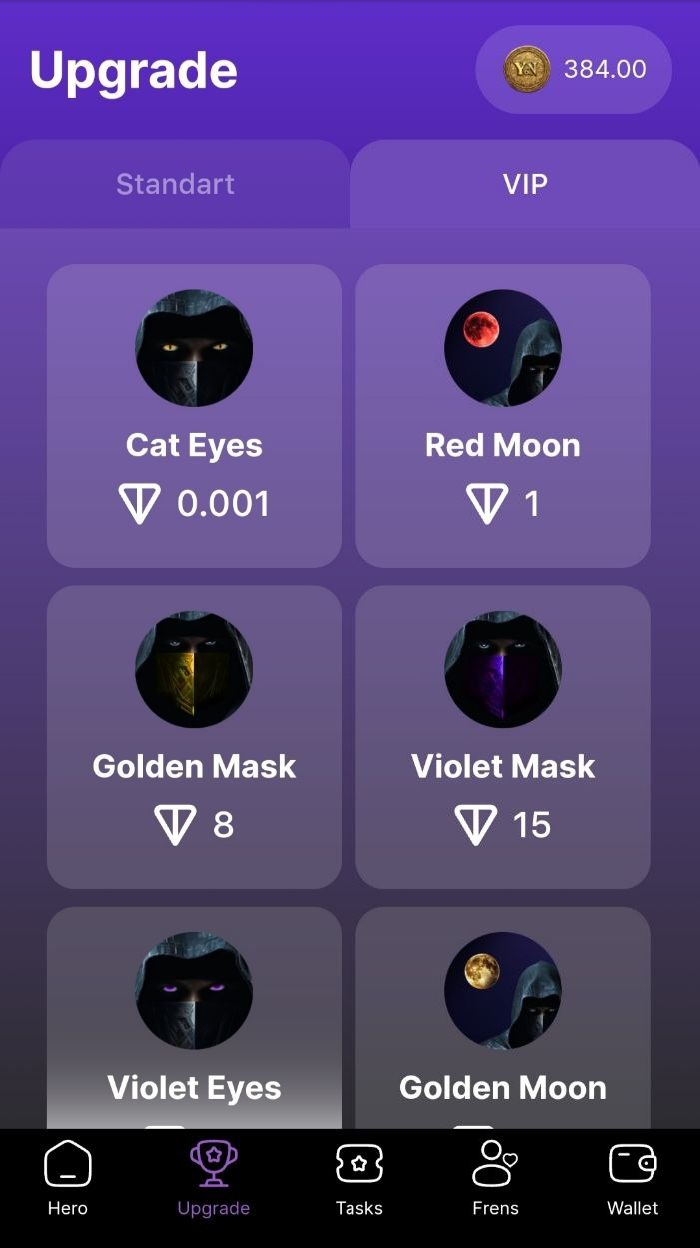This screenshot has width=700, height=1248.
Task: Select the Golden Mask upgrade card
Action: 194,737
